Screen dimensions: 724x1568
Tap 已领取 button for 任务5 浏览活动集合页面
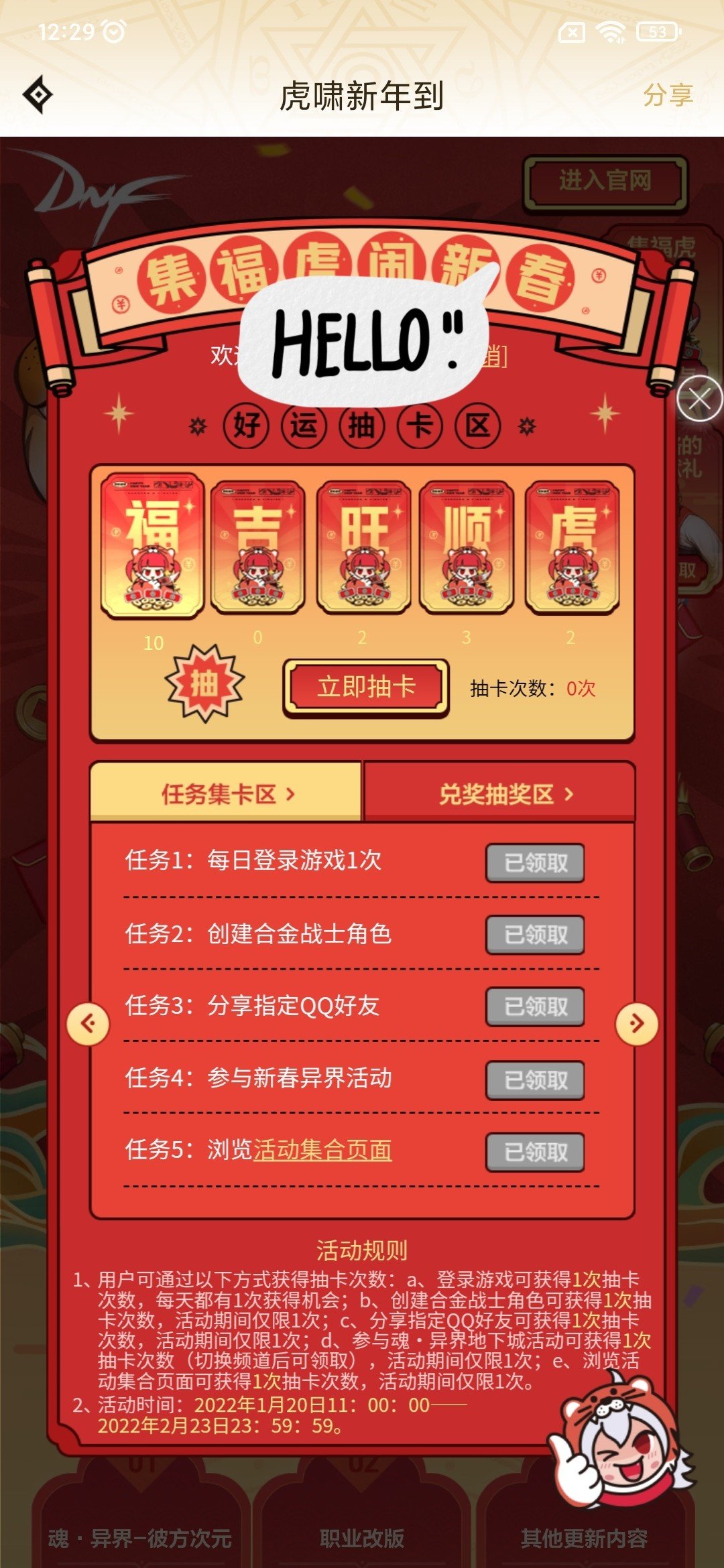click(x=535, y=1152)
